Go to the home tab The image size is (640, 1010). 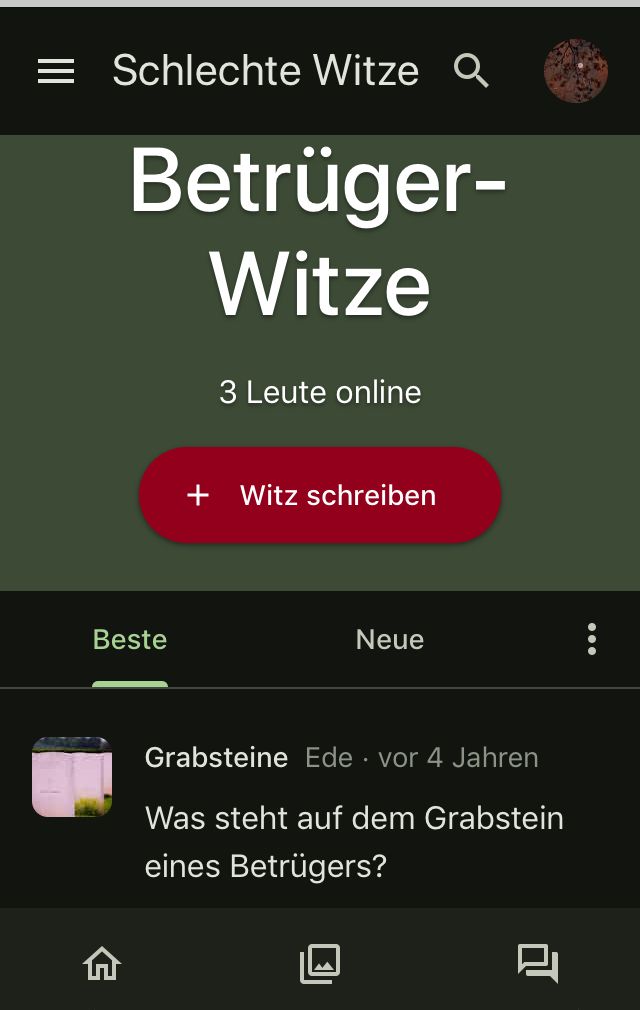pyautogui.click(x=102, y=964)
